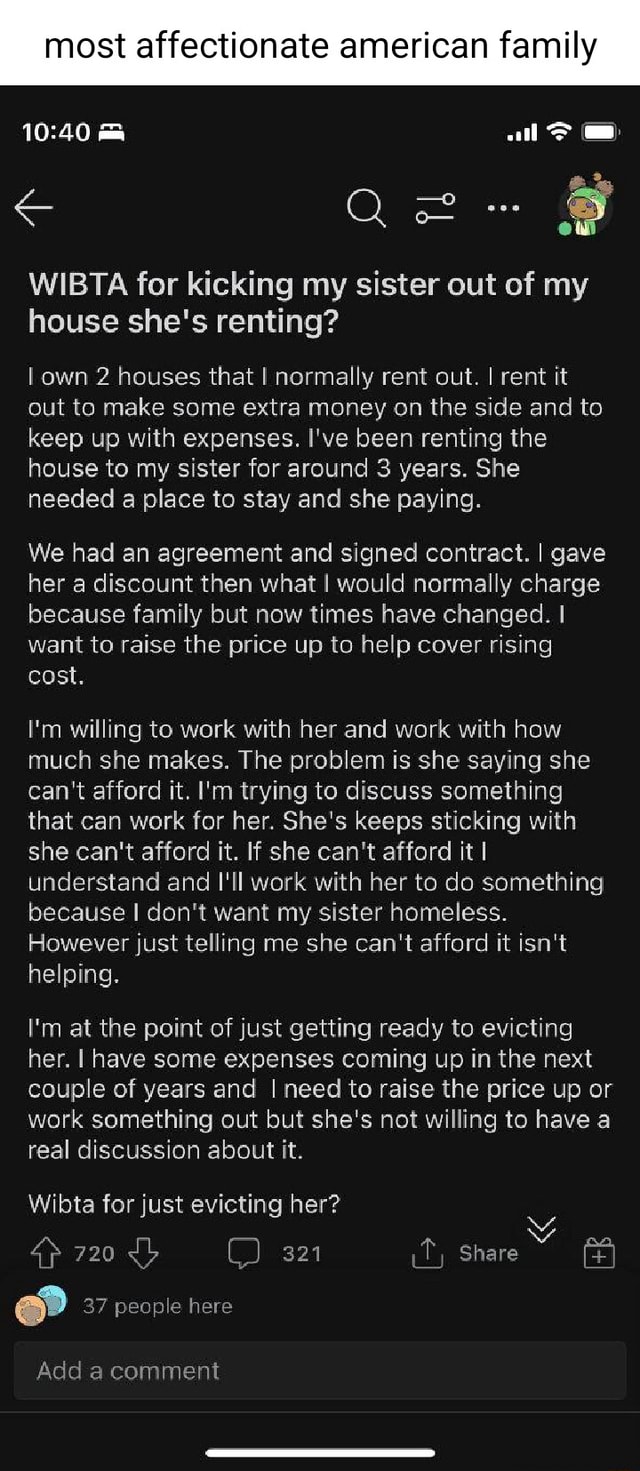Jump to next comment with double chevron
The height and width of the screenshot is (1471, 640).
click(541, 1232)
